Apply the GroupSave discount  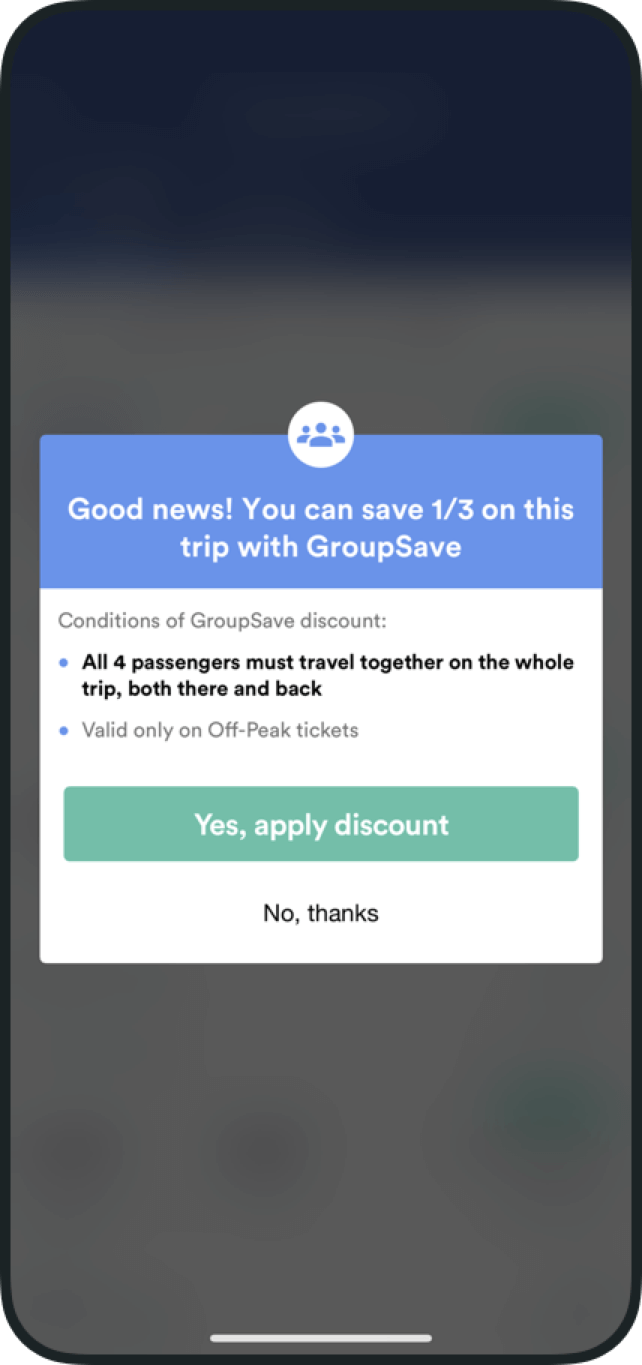click(x=321, y=824)
